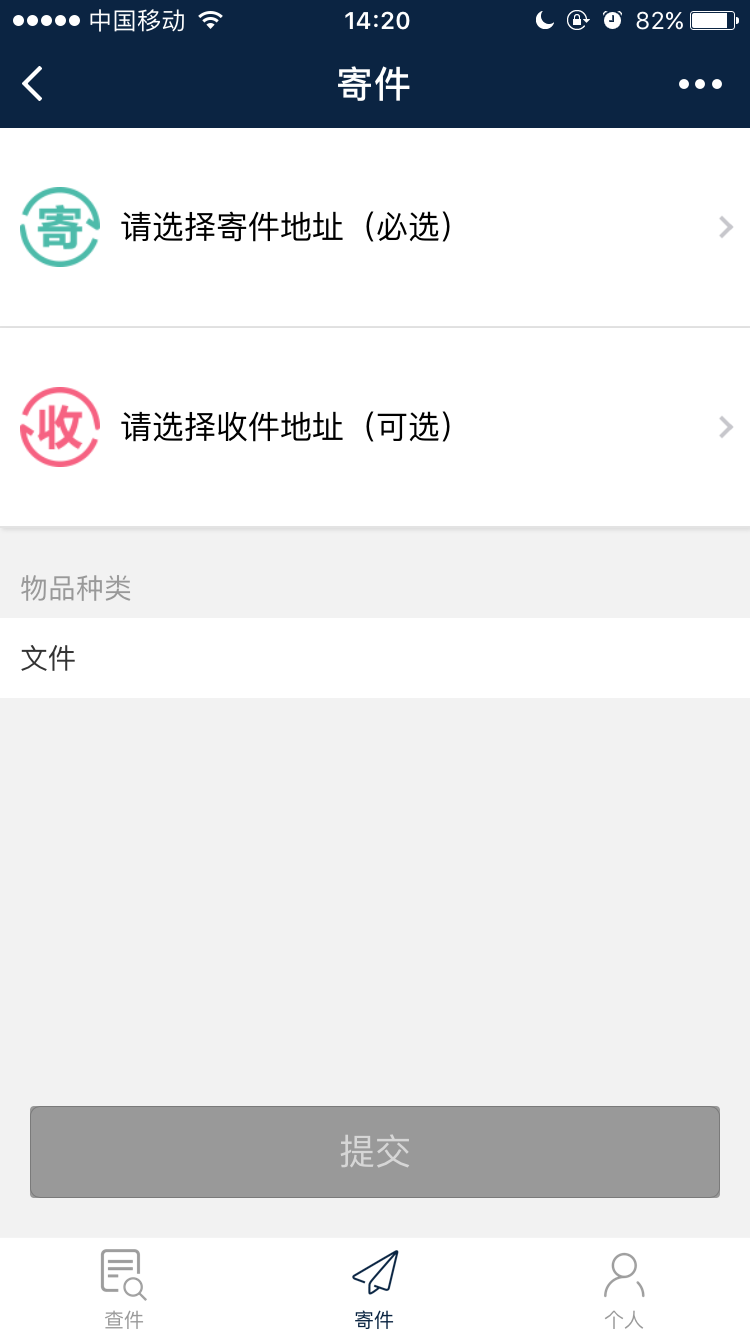Choose recipient address 请选择收件地址
This screenshot has width=750, height=1334.
coord(375,428)
